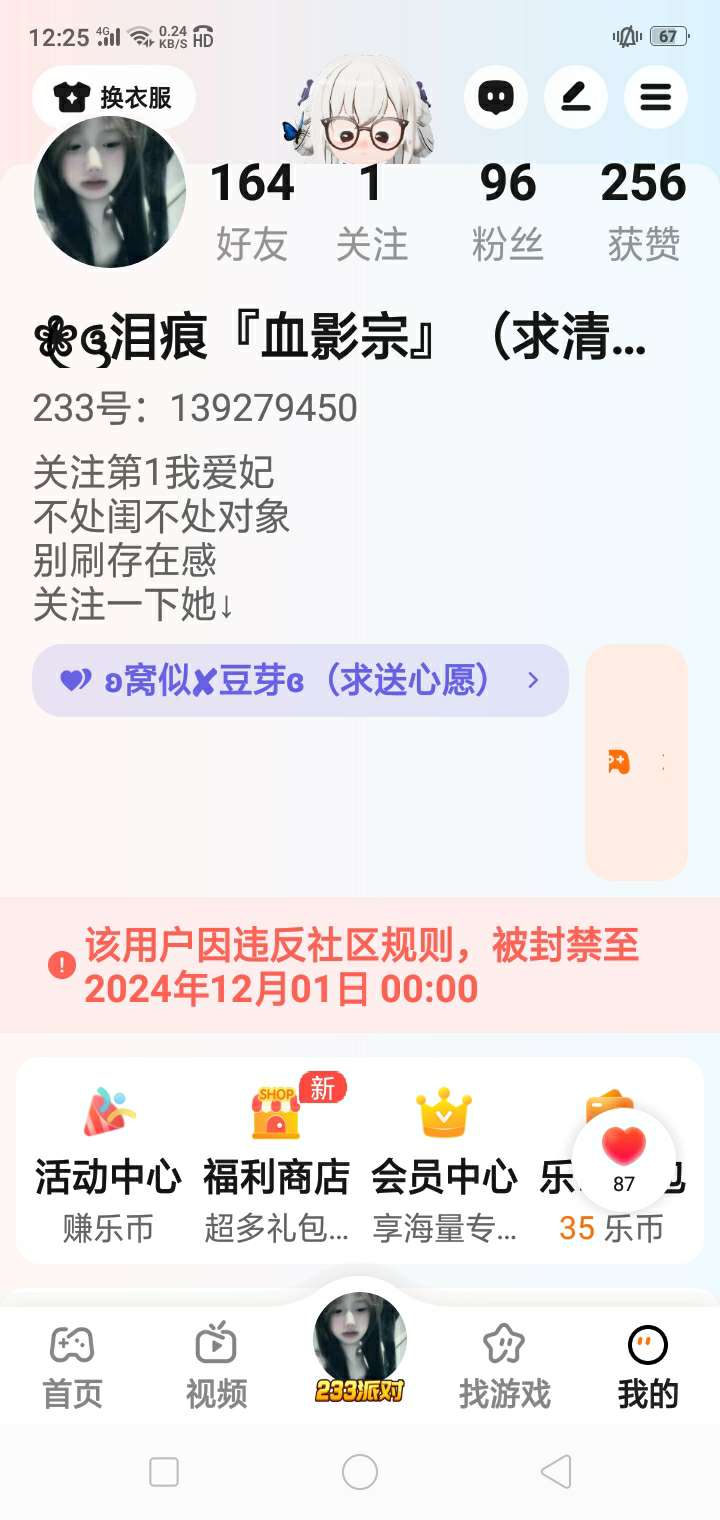Open the messages chat icon
The image size is (720, 1520).
click(495, 97)
